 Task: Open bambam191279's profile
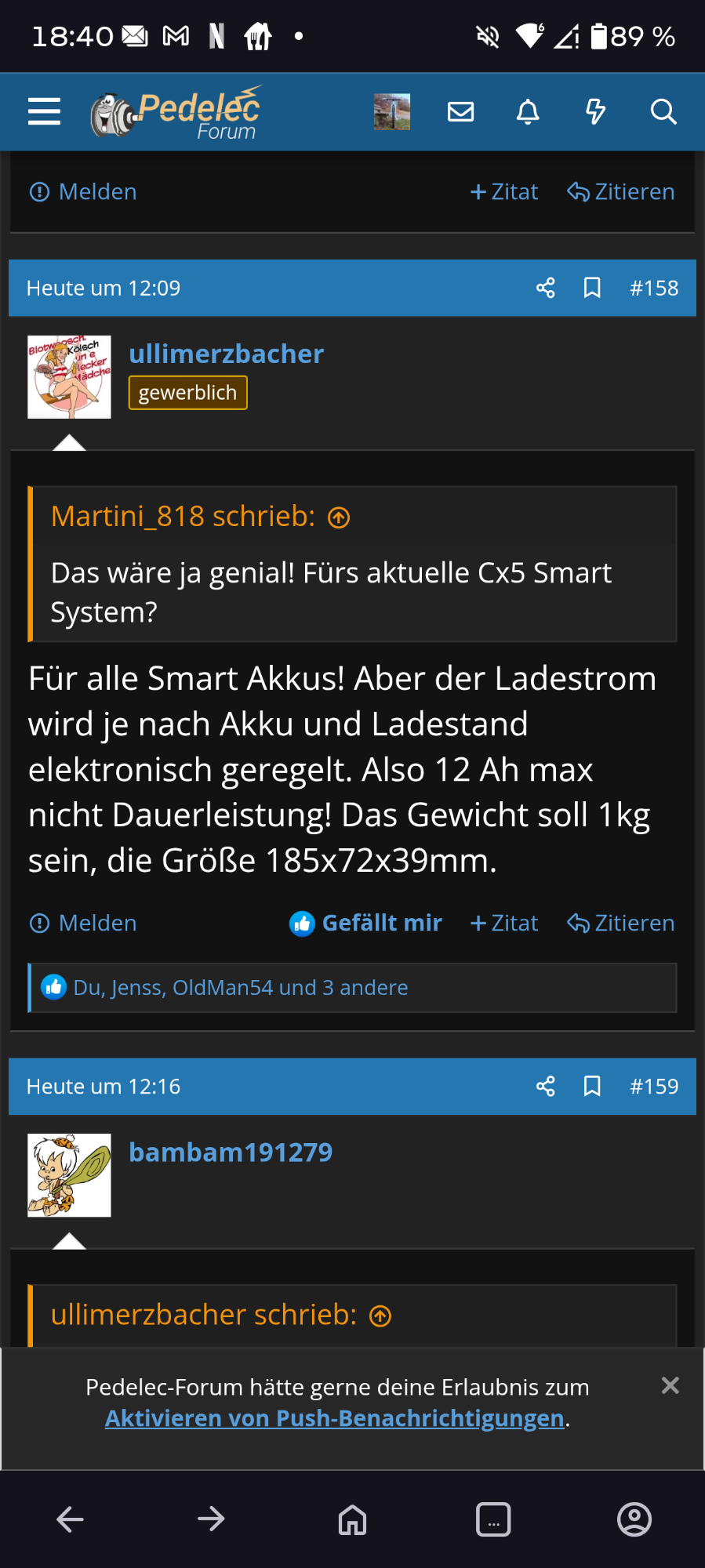231,1152
